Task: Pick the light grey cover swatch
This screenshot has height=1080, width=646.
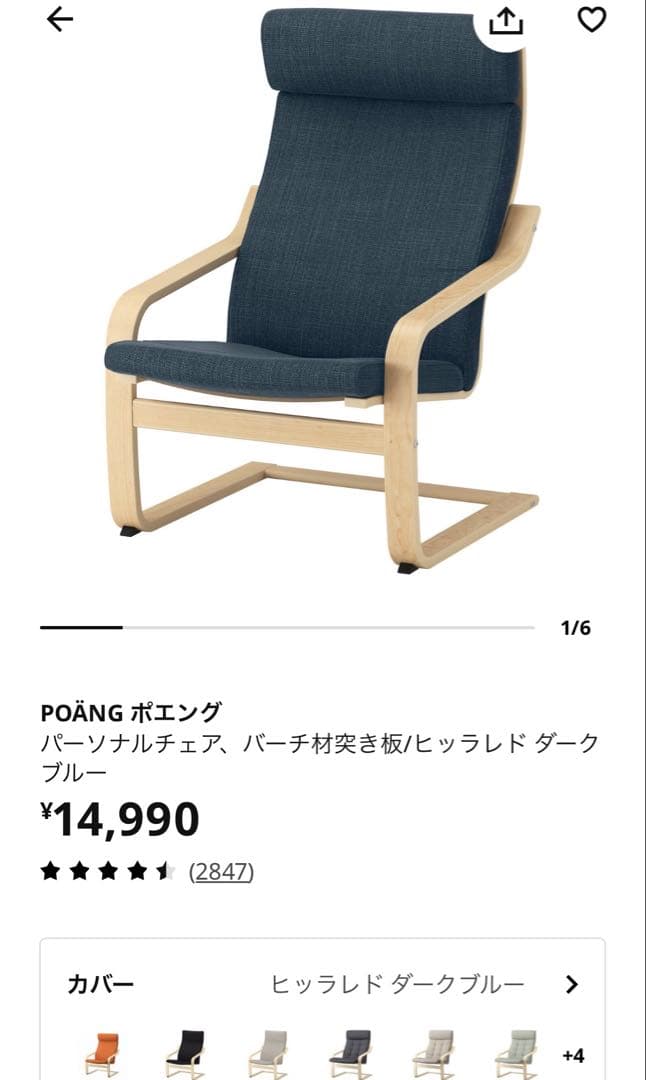Action: tap(433, 1054)
